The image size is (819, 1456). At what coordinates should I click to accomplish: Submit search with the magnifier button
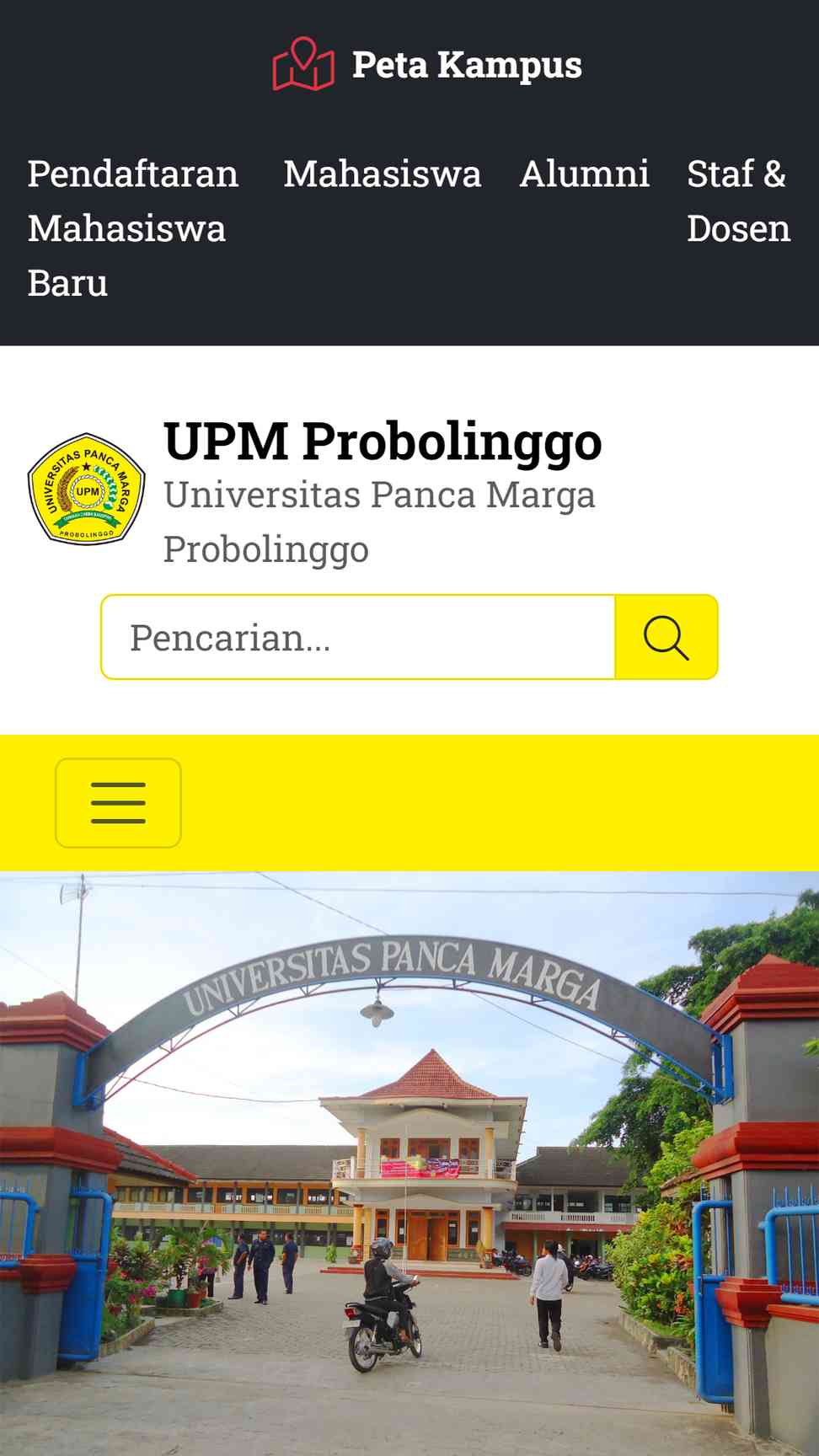(x=666, y=637)
